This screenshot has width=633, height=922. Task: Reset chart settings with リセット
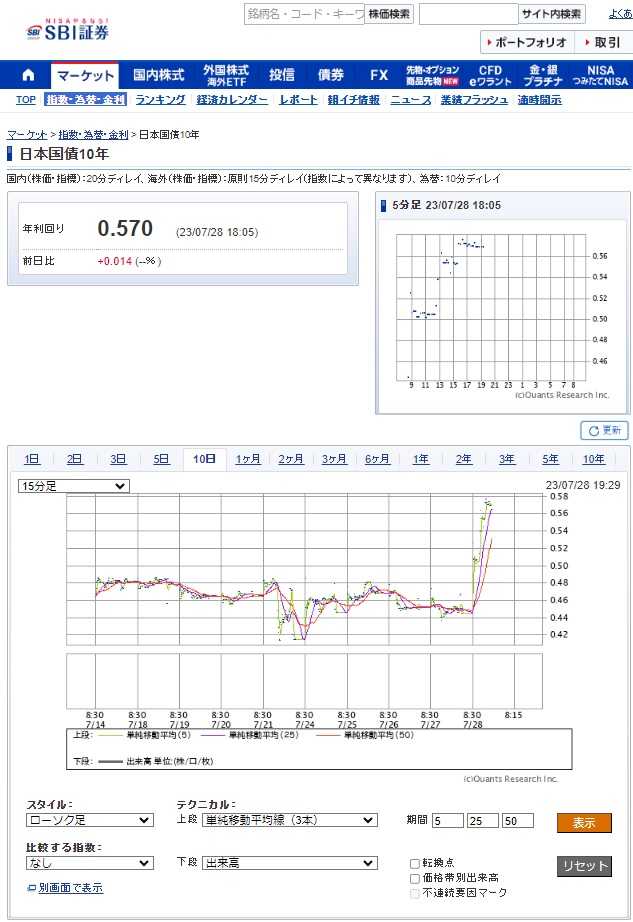(584, 866)
